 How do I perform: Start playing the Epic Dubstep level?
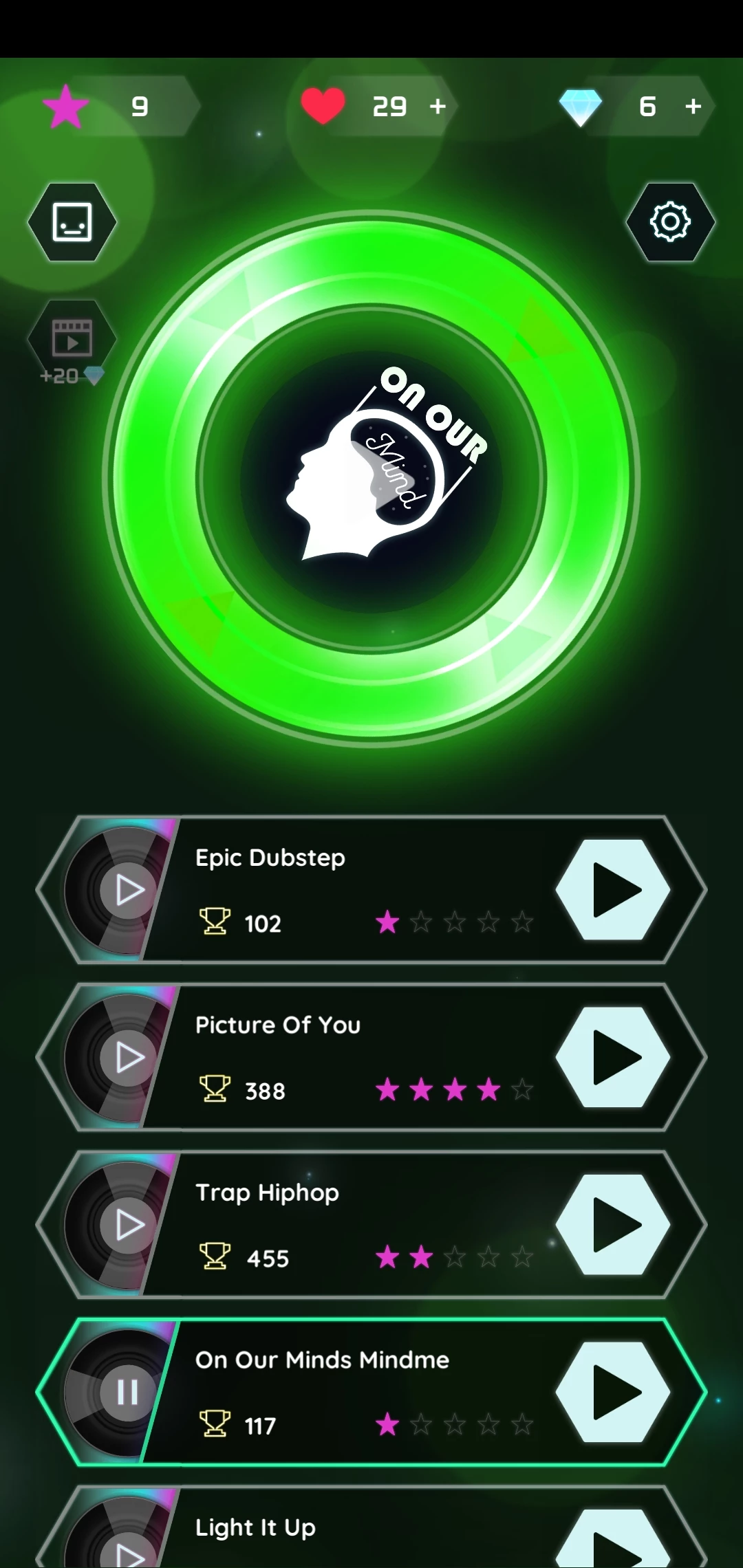[x=613, y=890]
